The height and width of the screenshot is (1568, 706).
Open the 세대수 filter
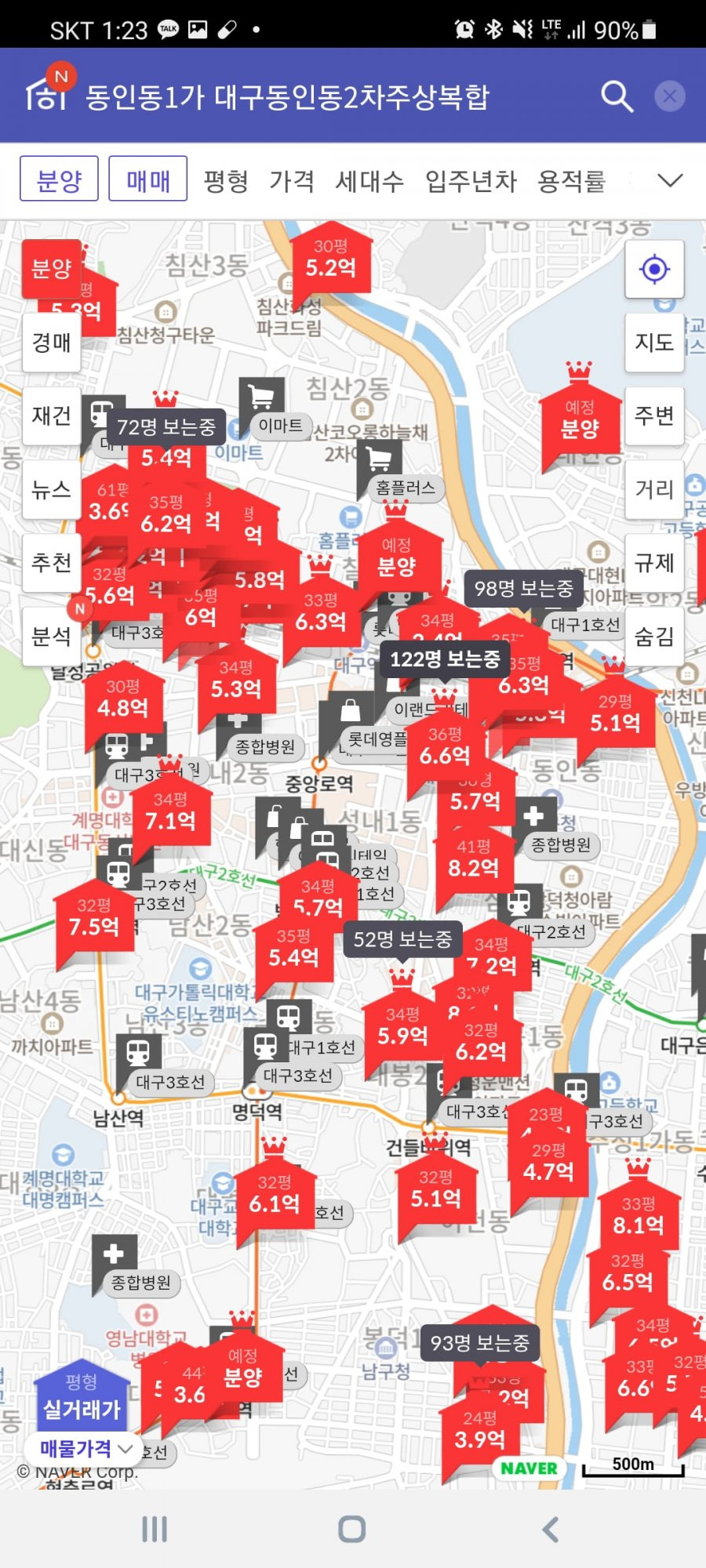coord(369,180)
